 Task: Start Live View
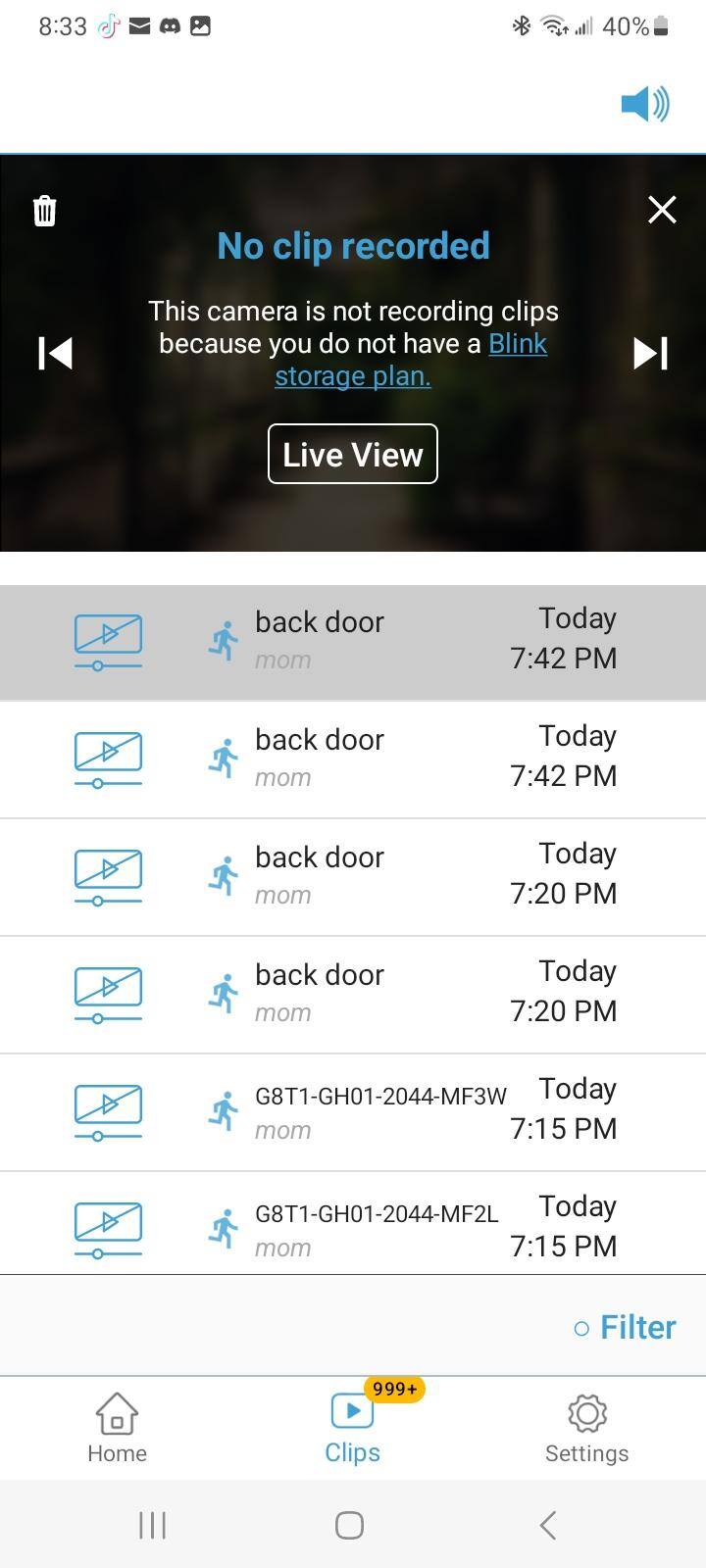(x=353, y=454)
